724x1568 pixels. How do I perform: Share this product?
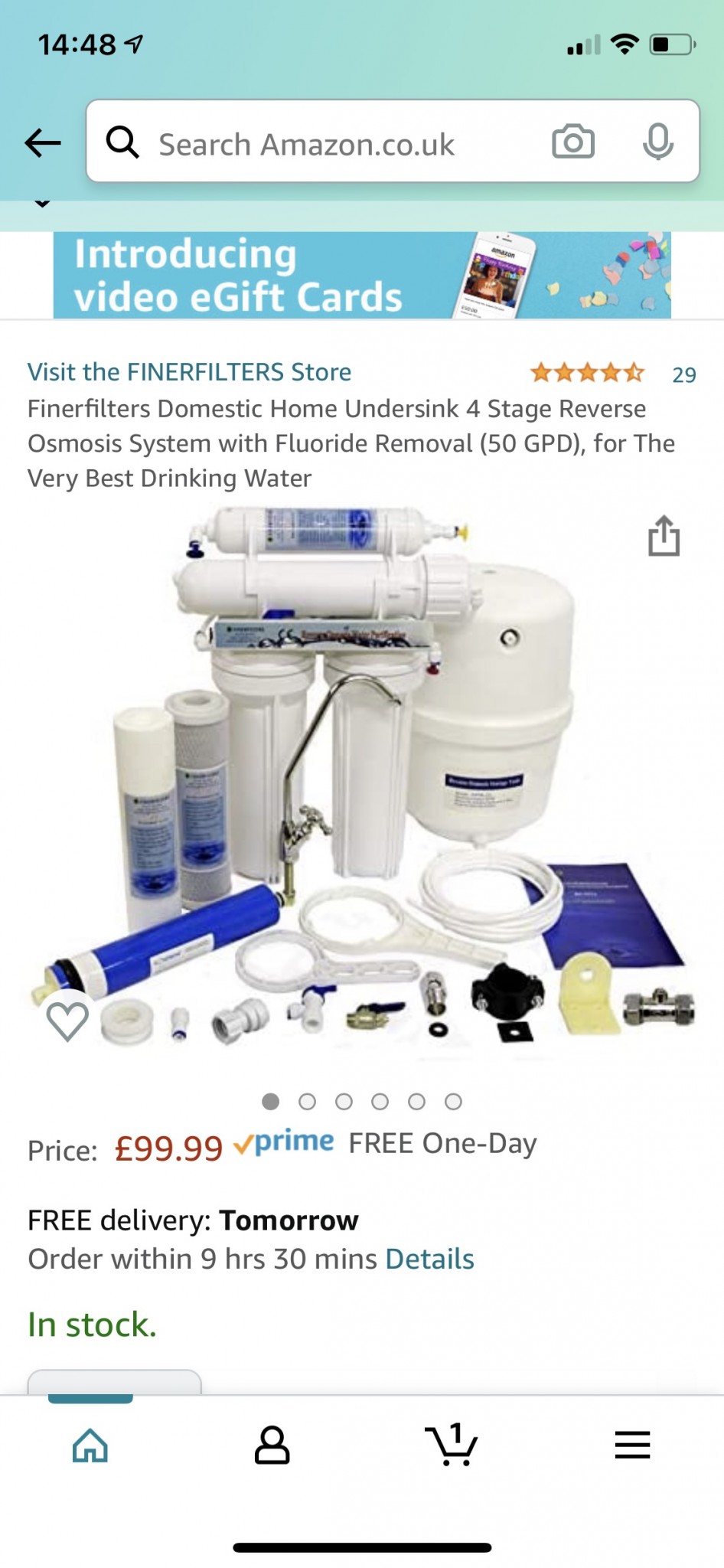pos(664,536)
